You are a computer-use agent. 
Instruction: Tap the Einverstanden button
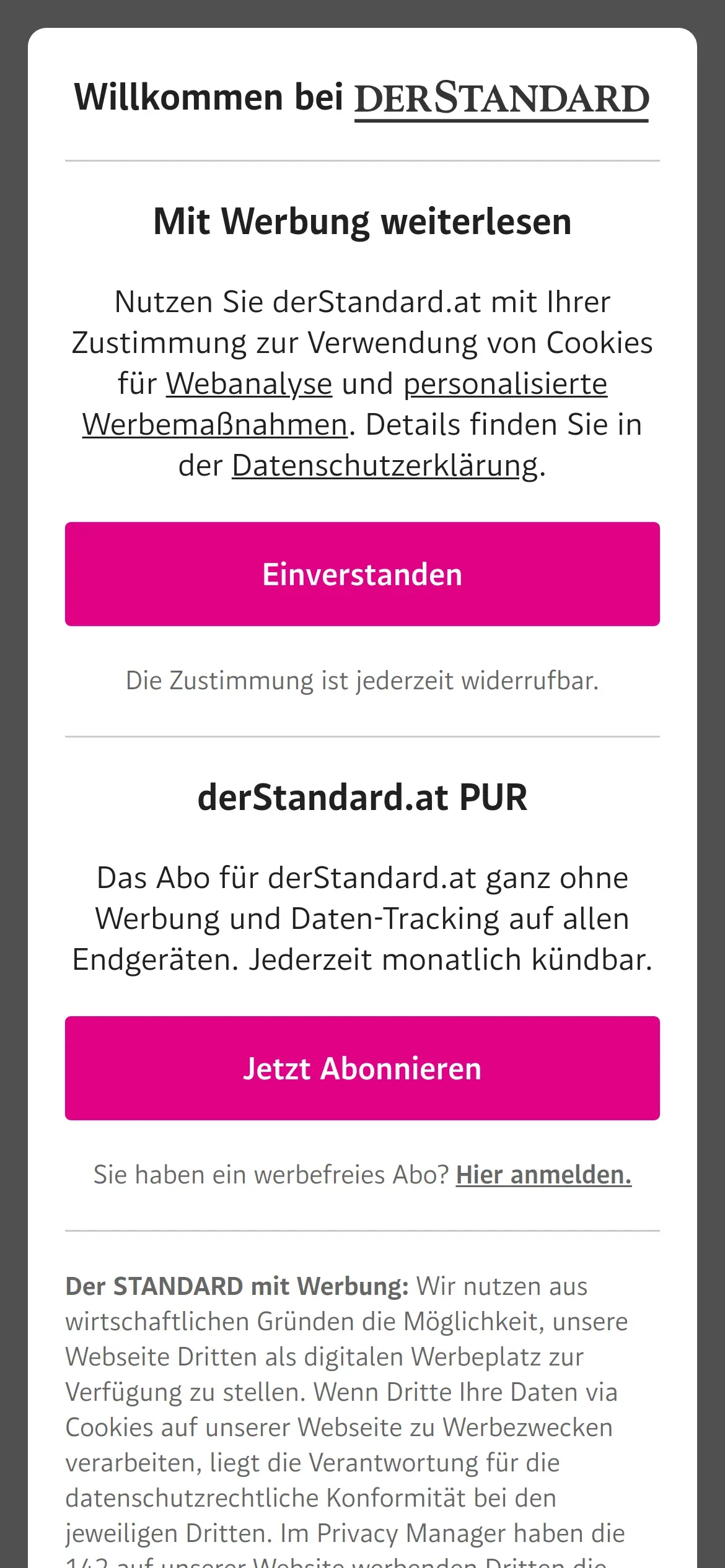362,574
